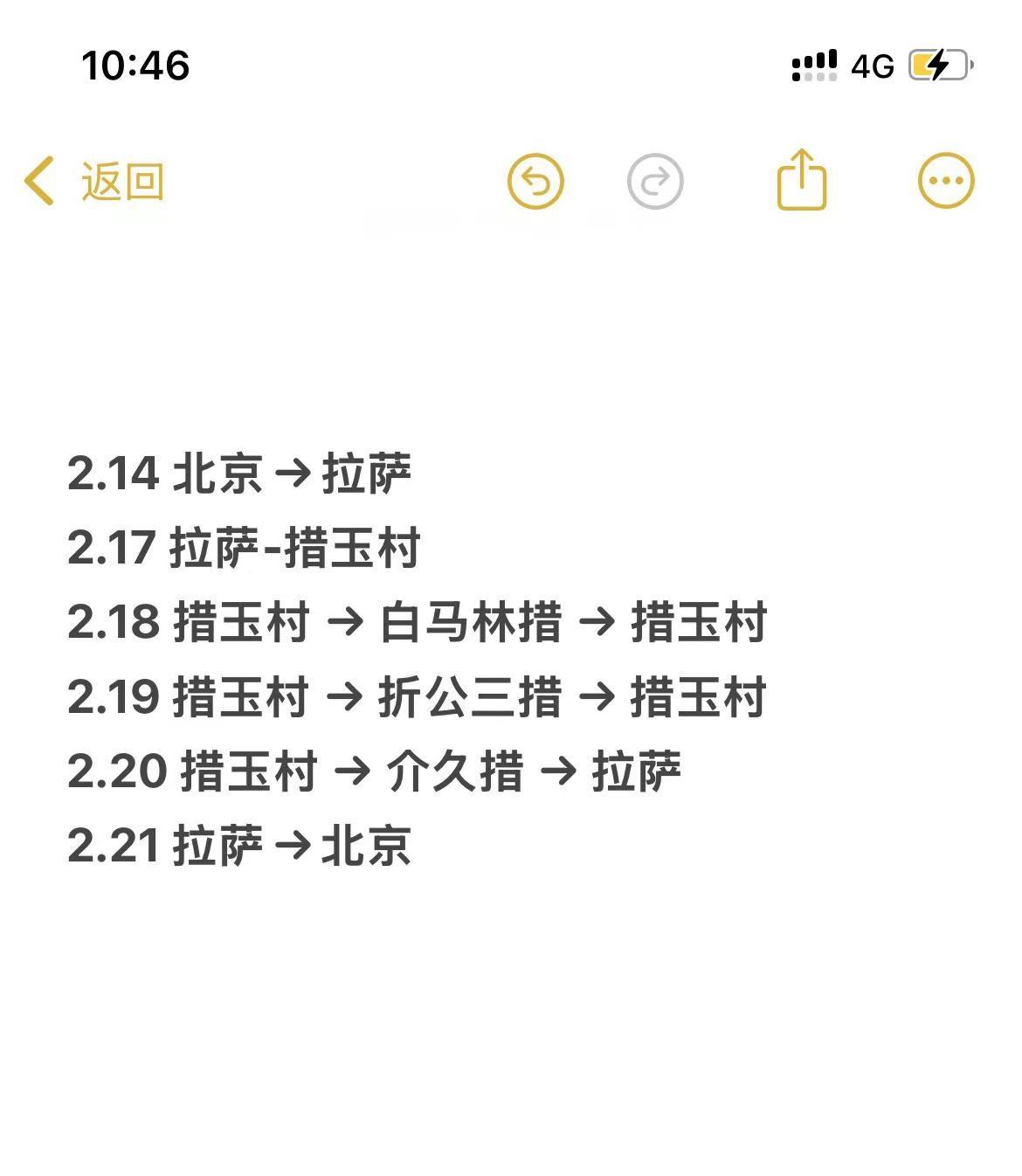Tap the back chevron icon
The image size is (1022, 1176).
click(38, 181)
